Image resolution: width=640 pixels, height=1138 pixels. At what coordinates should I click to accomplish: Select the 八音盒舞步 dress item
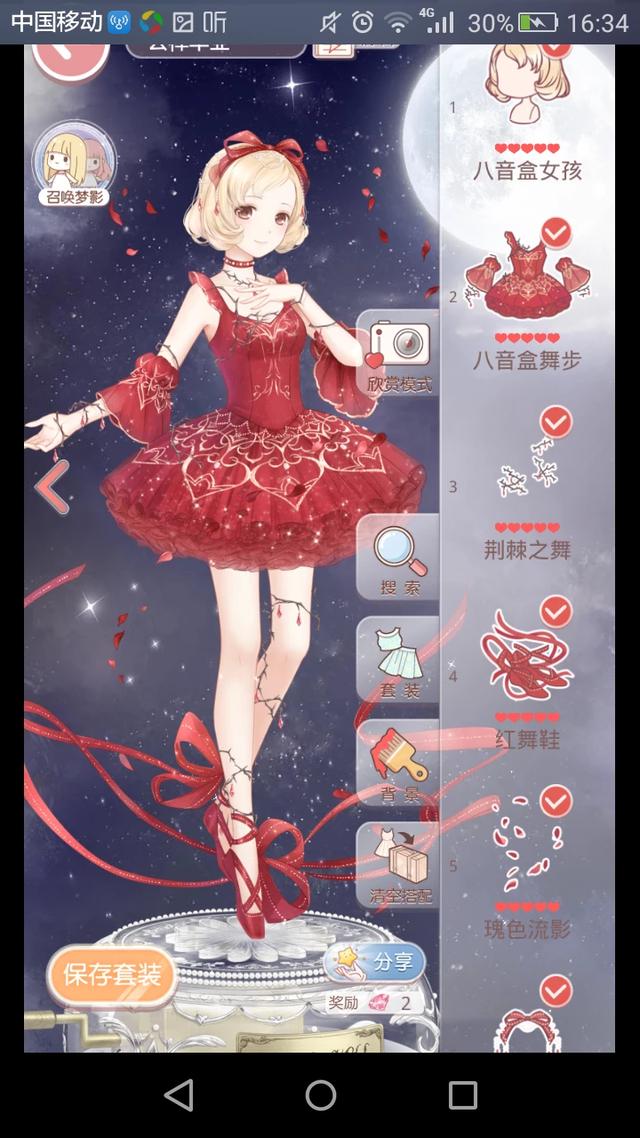(x=527, y=298)
